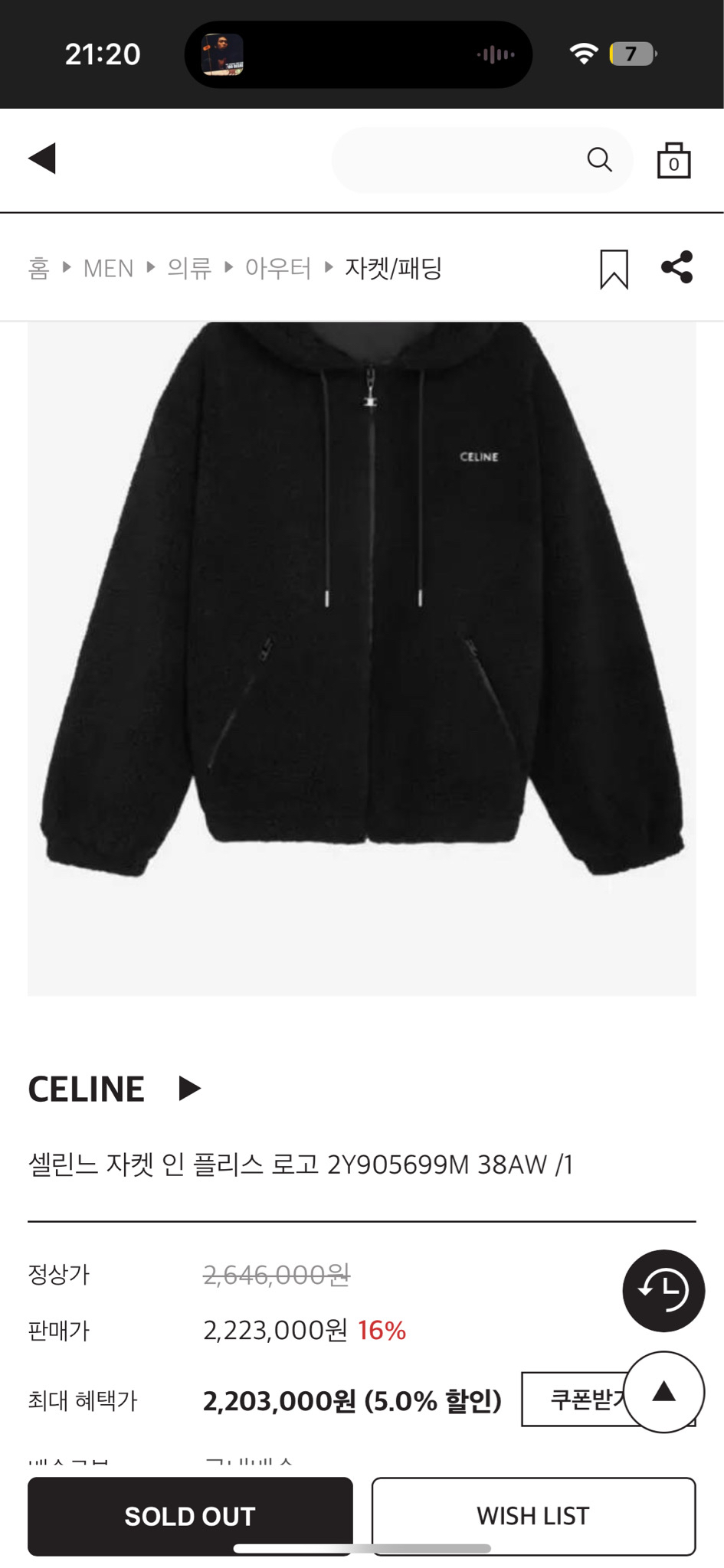Open the 아우터 breadcrumb category
This screenshot has height=1568, width=724.
pyautogui.click(x=278, y=269)
